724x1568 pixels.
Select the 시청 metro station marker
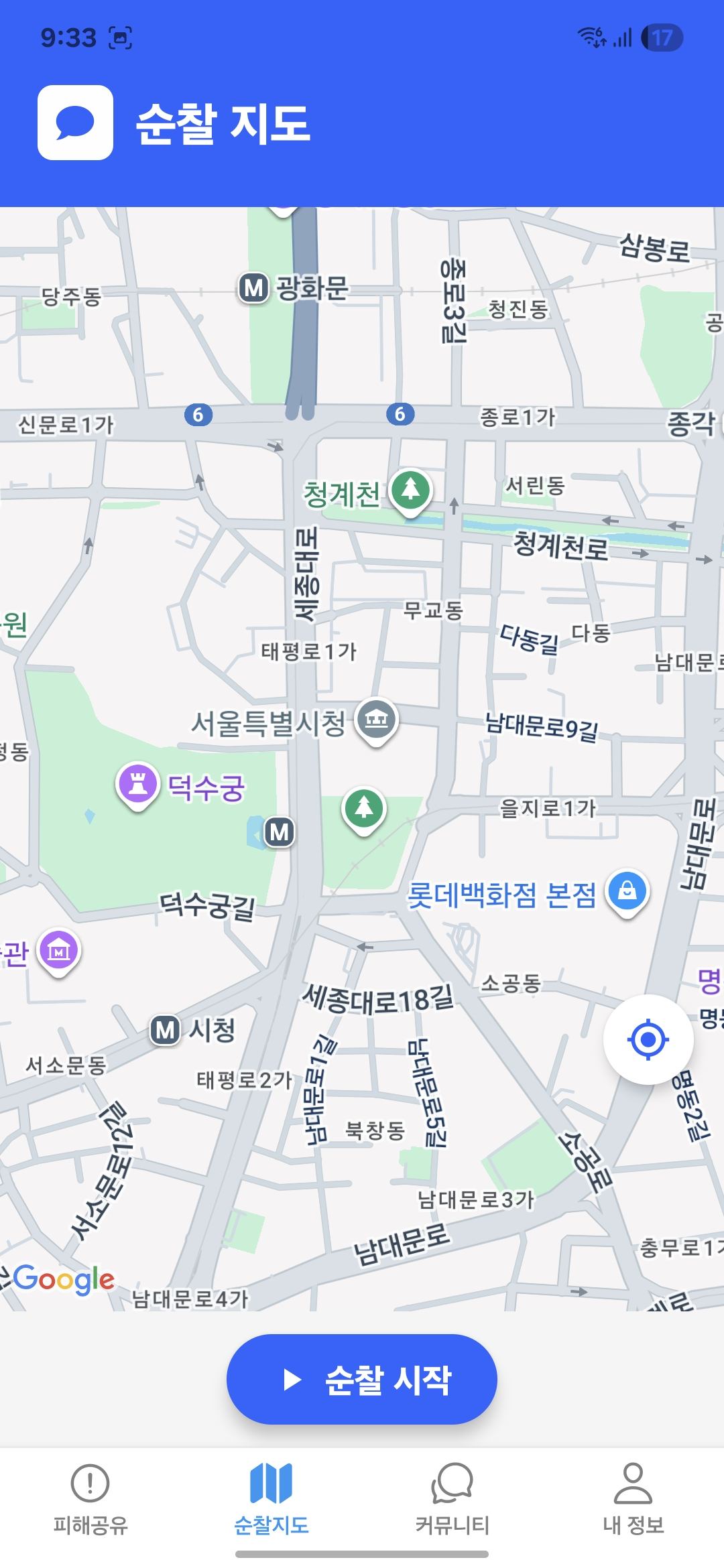coord(166,1030)
